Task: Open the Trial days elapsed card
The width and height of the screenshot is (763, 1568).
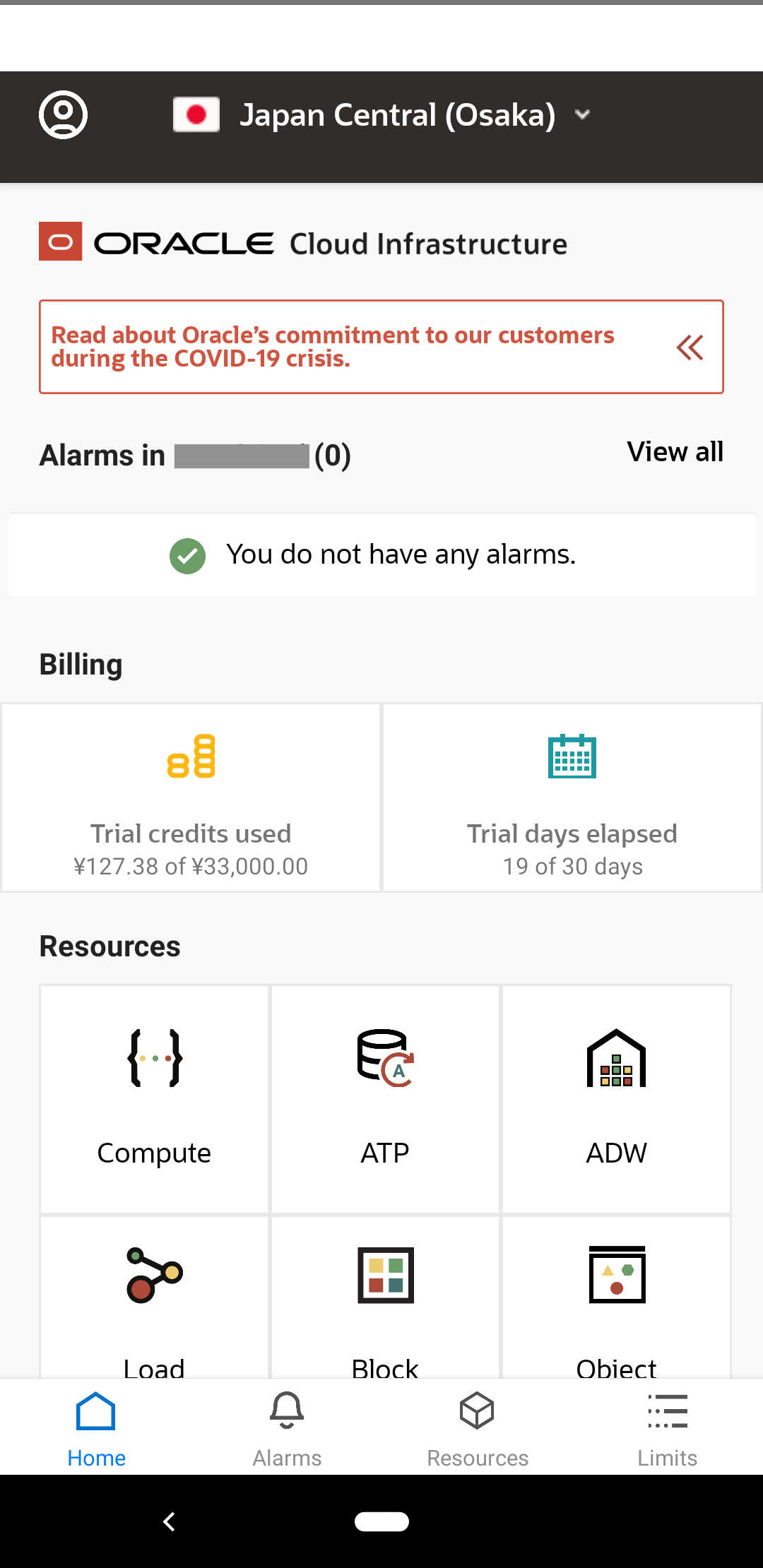Action: pyautogui.click(x=572, y=797)
